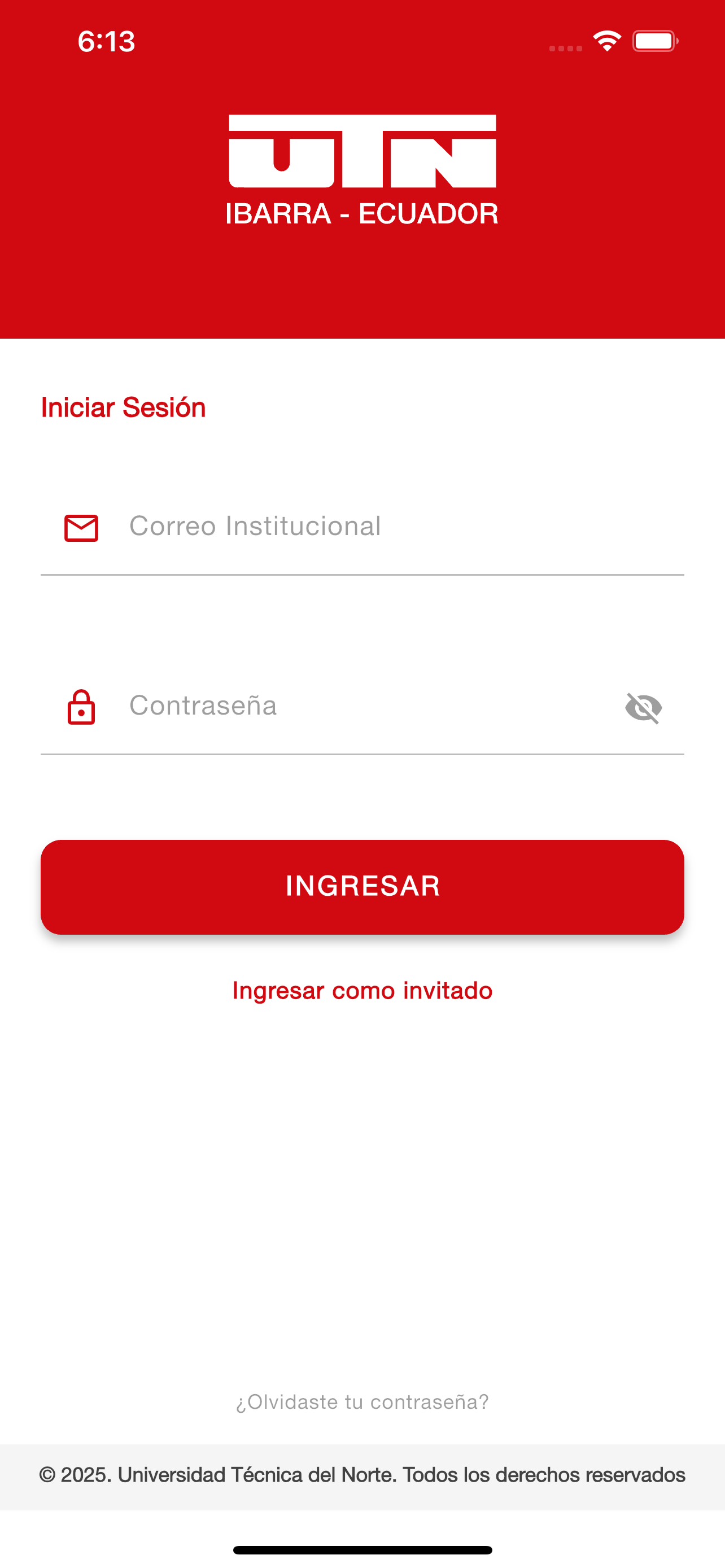Reveal the password by clicking the crossed eye
This screenshot has width=725, height=1568.
click(645, 707)
